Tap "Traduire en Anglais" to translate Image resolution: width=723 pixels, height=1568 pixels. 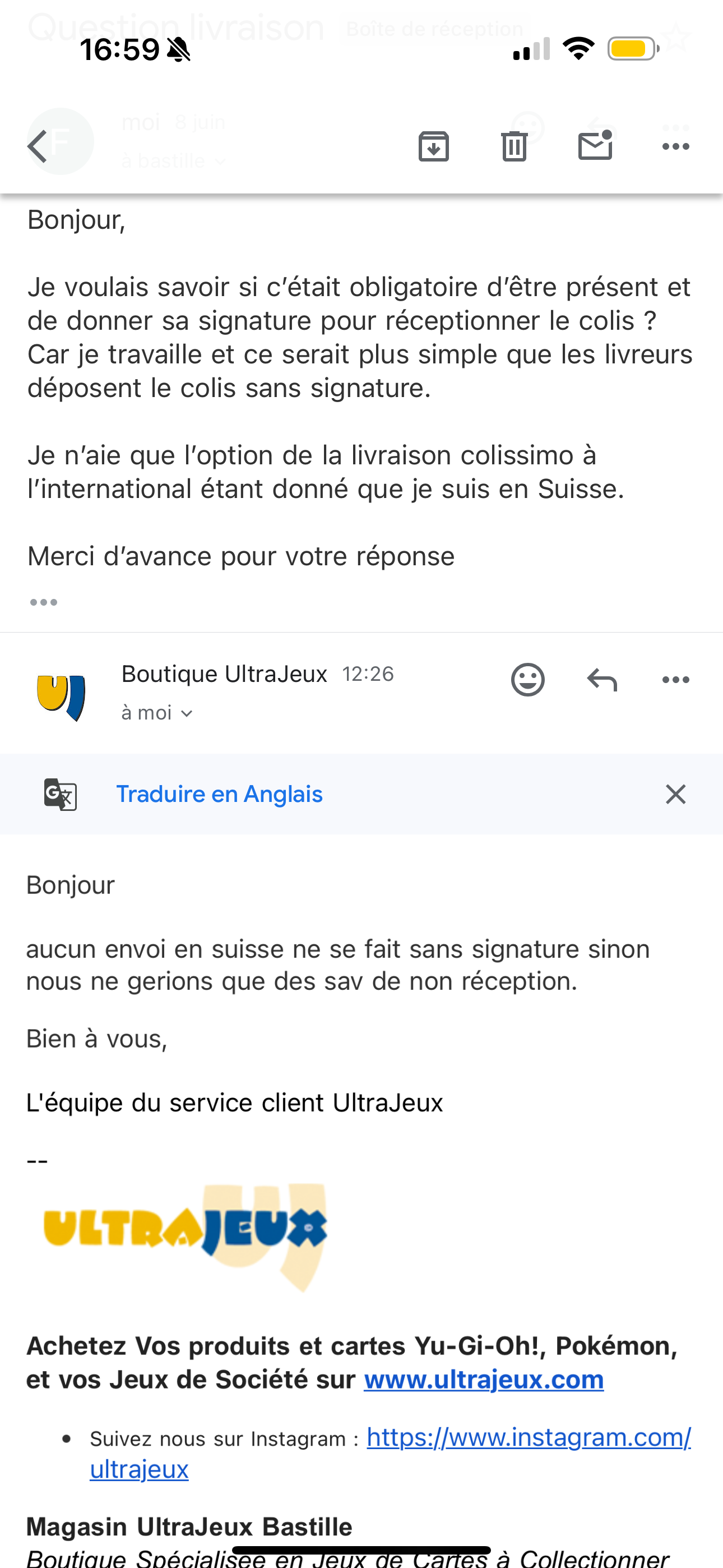(x=219, y=794)
